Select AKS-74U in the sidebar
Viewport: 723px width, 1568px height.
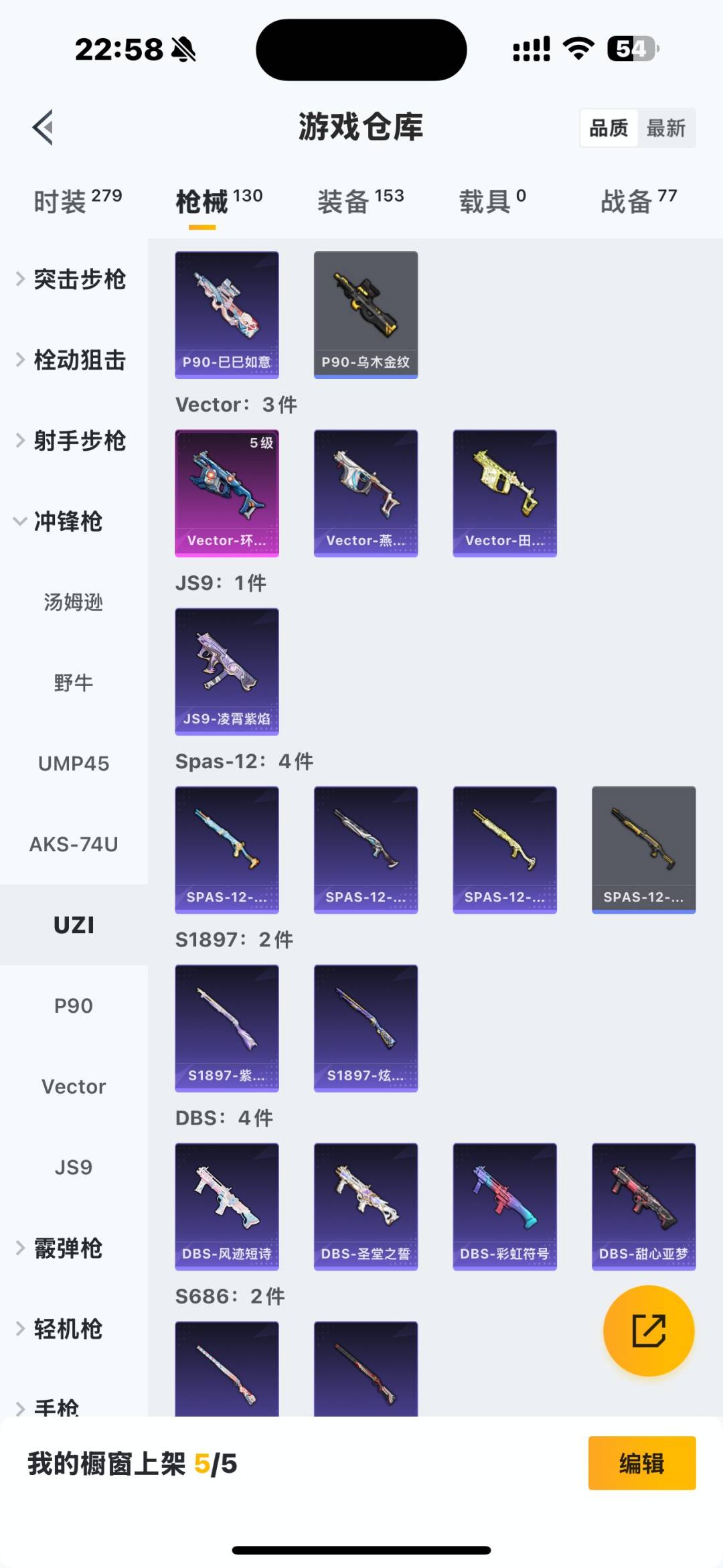point(74,845)
